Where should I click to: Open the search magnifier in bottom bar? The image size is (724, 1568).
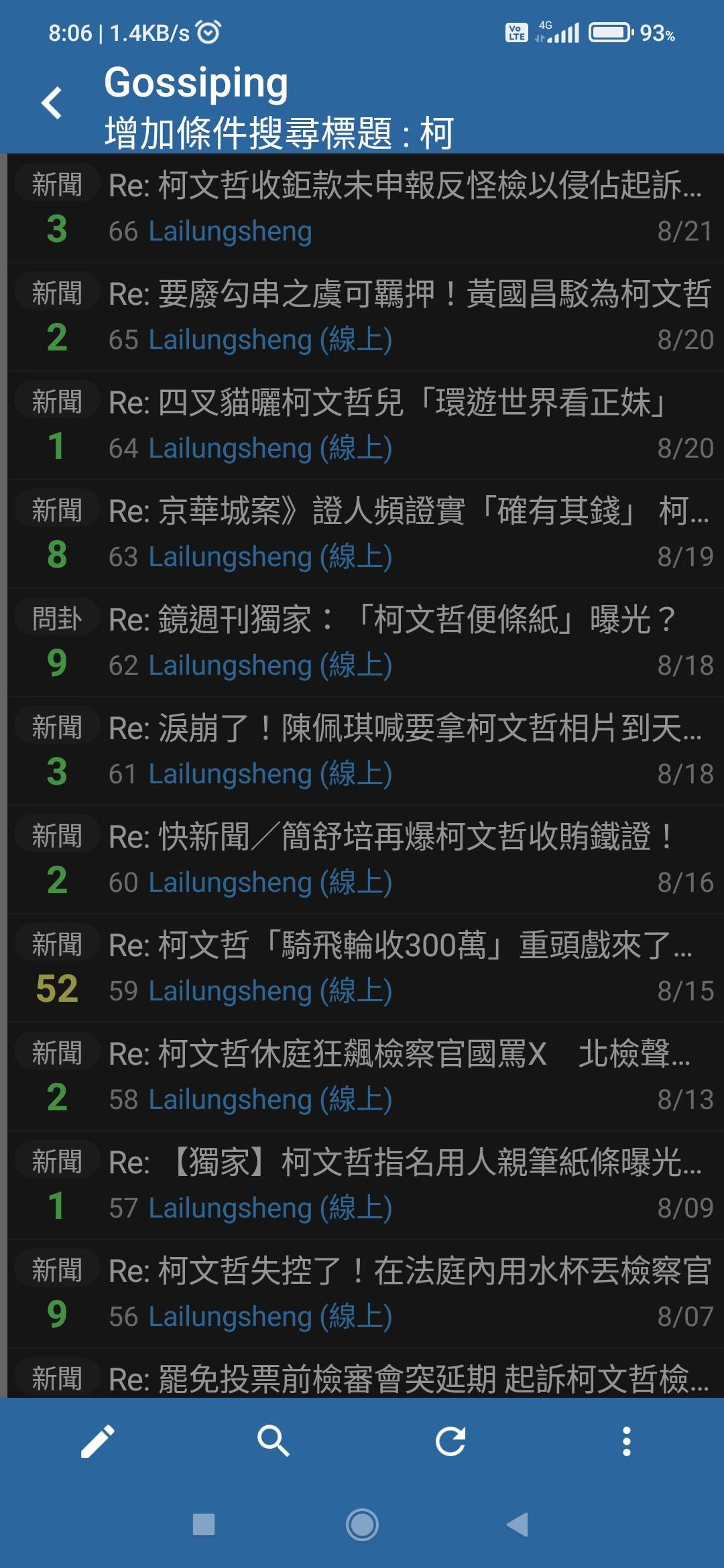(274, 1441)
